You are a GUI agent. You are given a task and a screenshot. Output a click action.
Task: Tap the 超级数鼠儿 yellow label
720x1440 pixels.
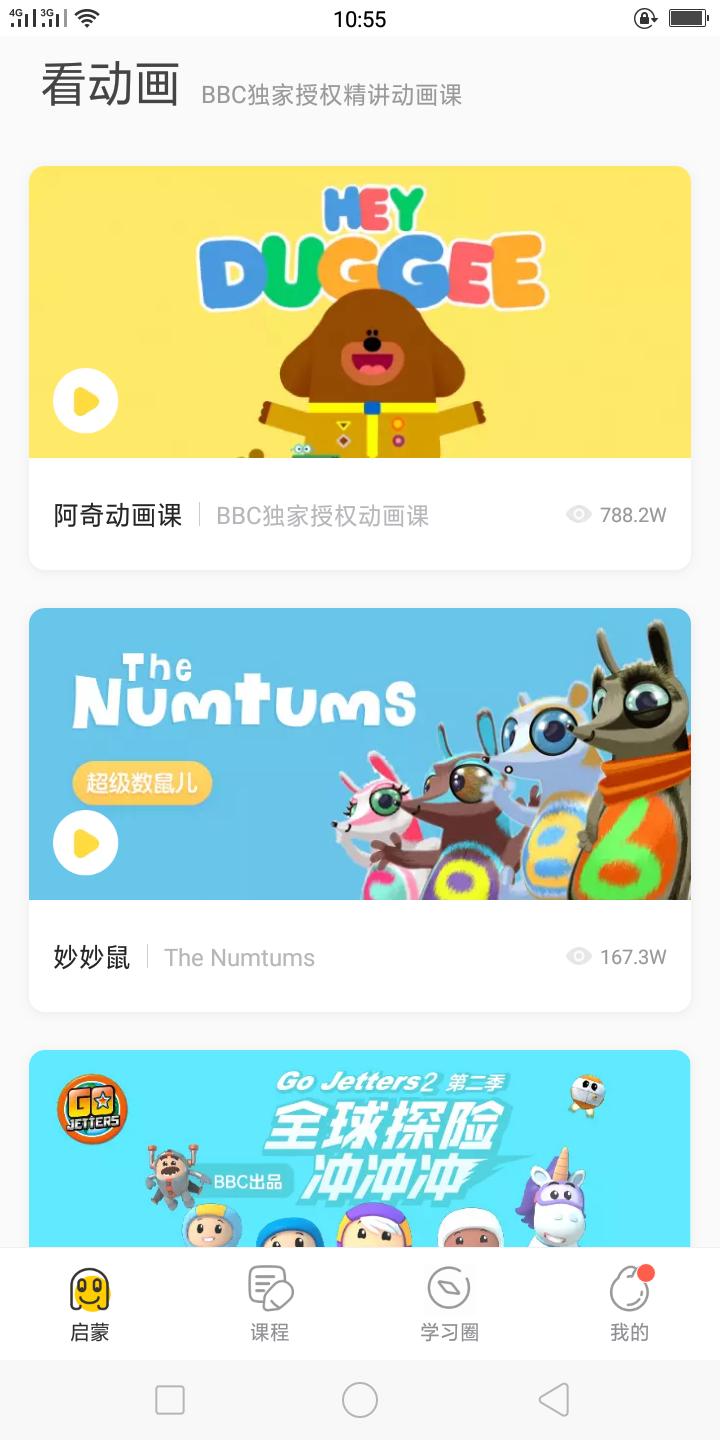point(141,784)
